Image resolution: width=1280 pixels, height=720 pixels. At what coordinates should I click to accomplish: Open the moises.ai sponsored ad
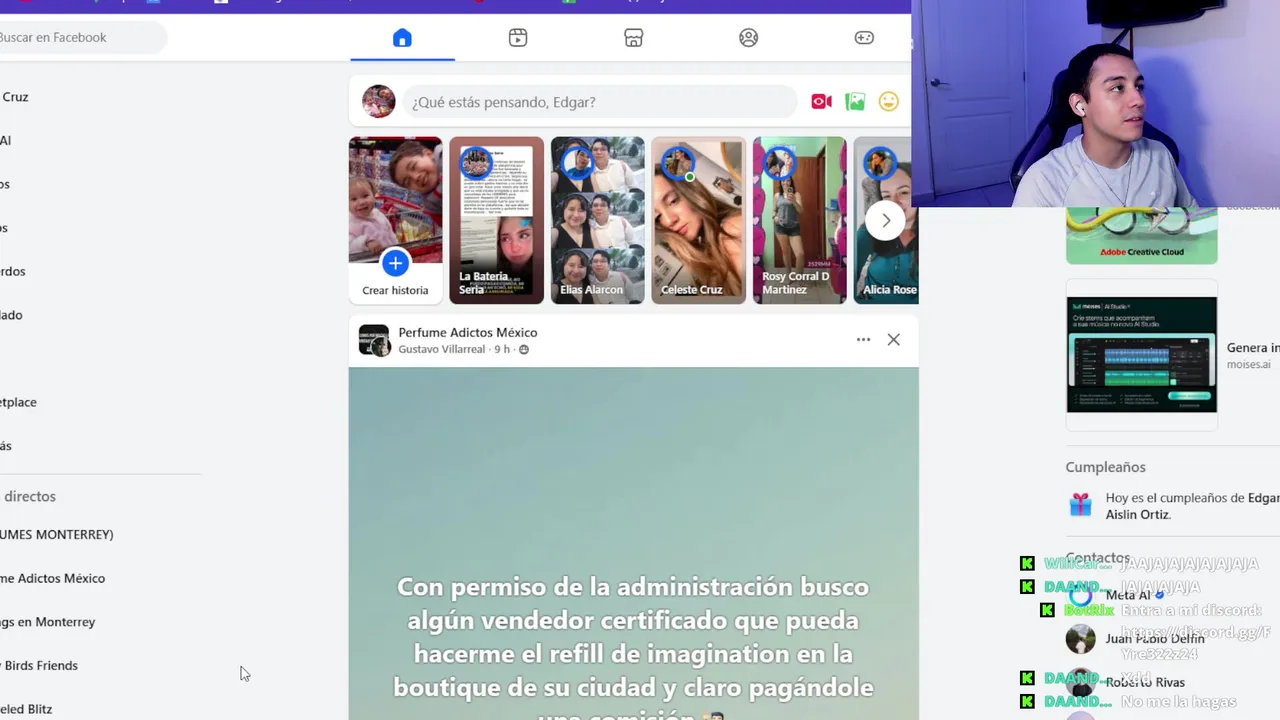pyautogui.click(x=1141, y=354)
